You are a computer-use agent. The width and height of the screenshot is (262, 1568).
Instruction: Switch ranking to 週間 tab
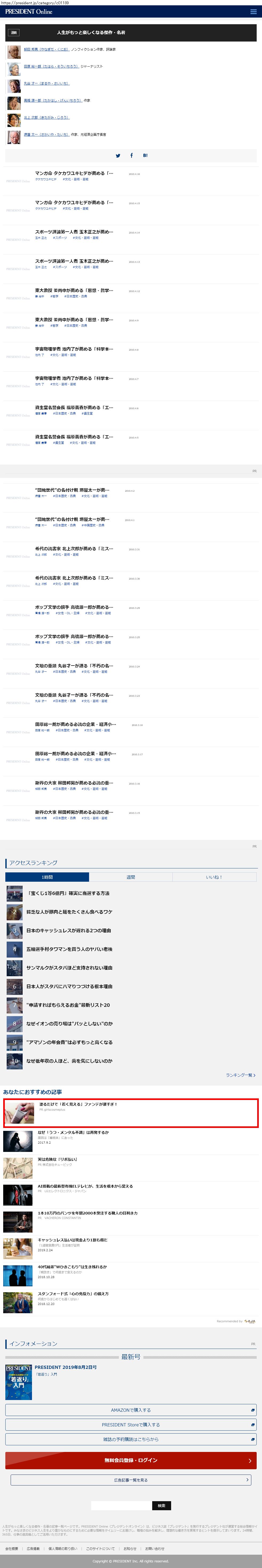130,877
